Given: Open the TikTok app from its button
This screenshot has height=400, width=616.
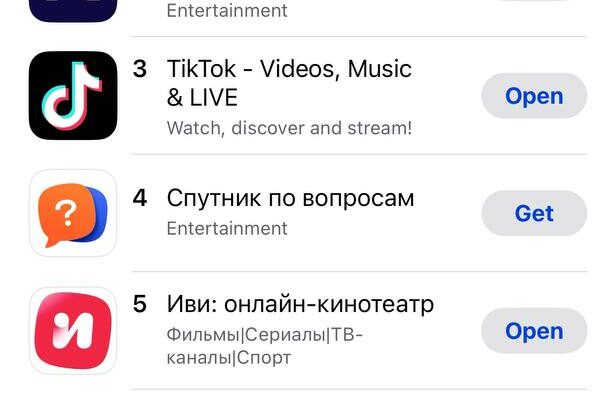Looking at the screenshot, I should click(x=534, y=96).
